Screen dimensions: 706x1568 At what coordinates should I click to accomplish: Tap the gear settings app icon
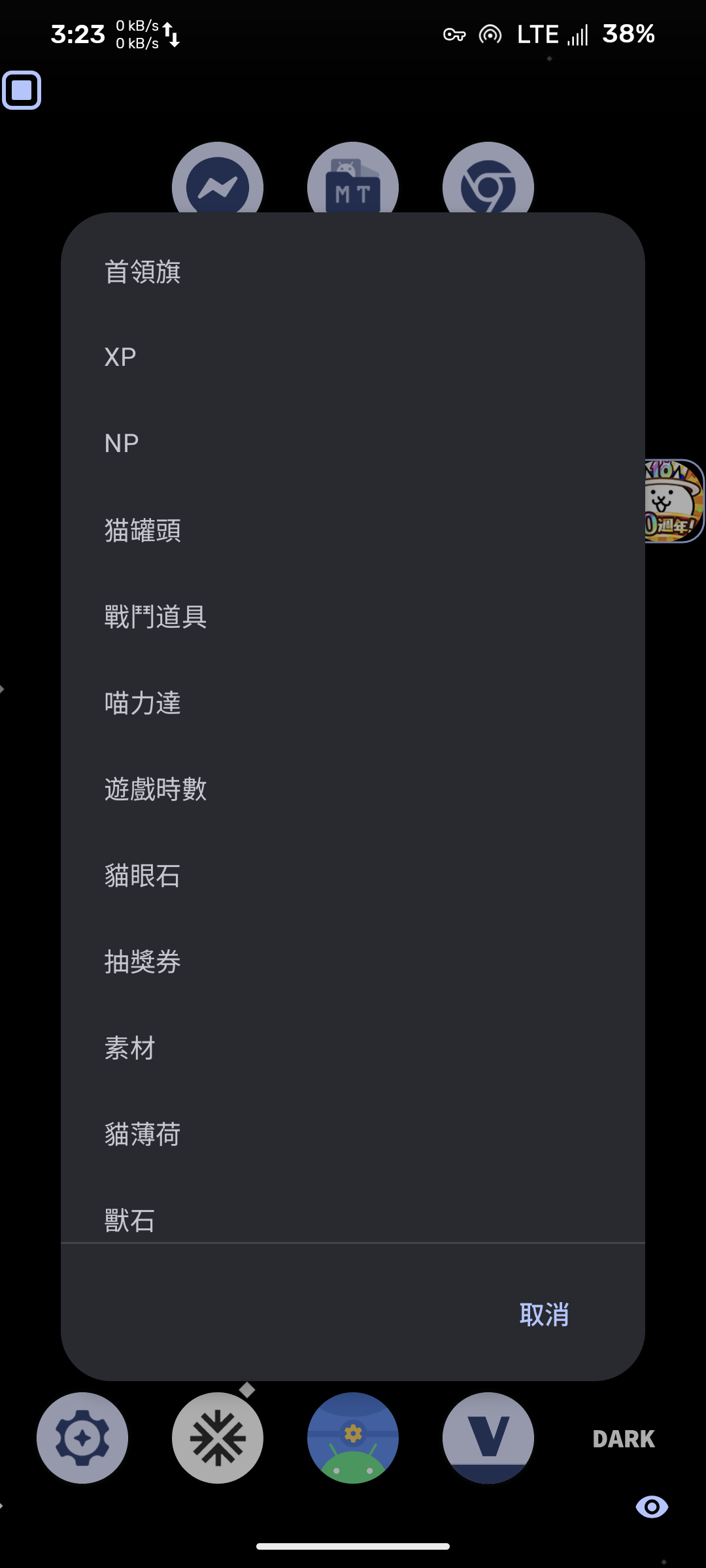[82, 1438]
